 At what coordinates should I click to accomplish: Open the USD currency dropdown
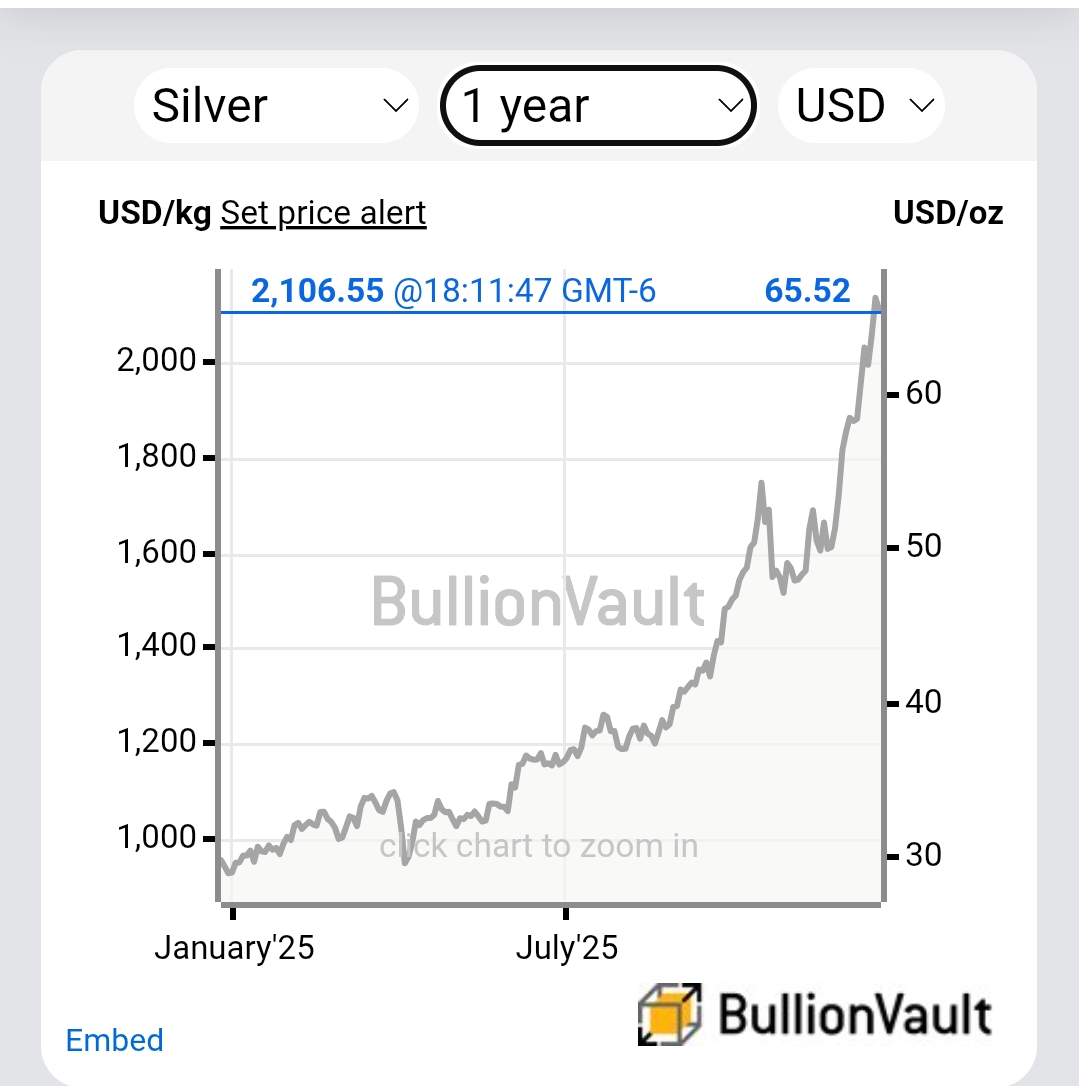[861, 106]
